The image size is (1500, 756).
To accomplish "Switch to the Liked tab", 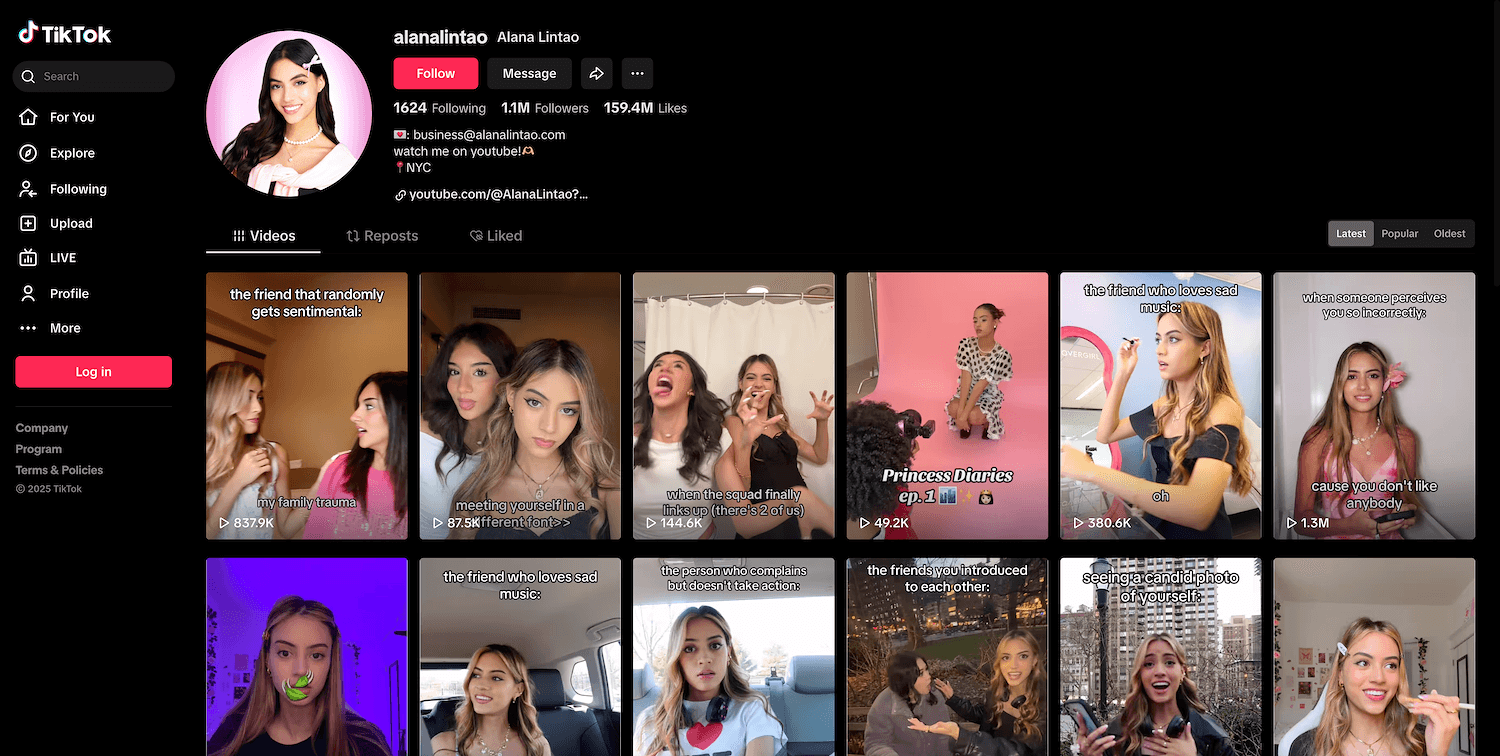I will 496,236.
